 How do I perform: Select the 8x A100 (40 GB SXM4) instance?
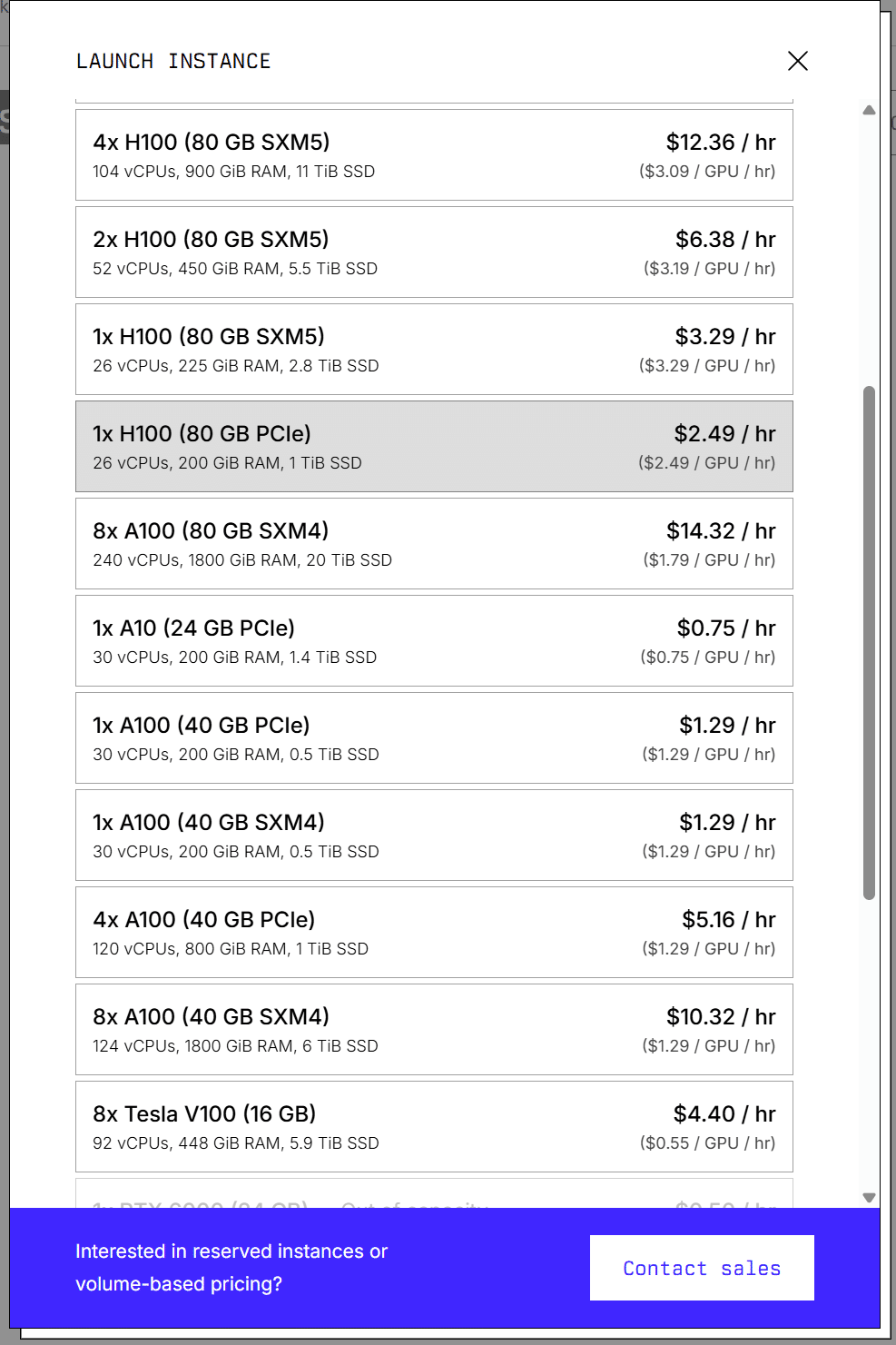point(434,1030)
